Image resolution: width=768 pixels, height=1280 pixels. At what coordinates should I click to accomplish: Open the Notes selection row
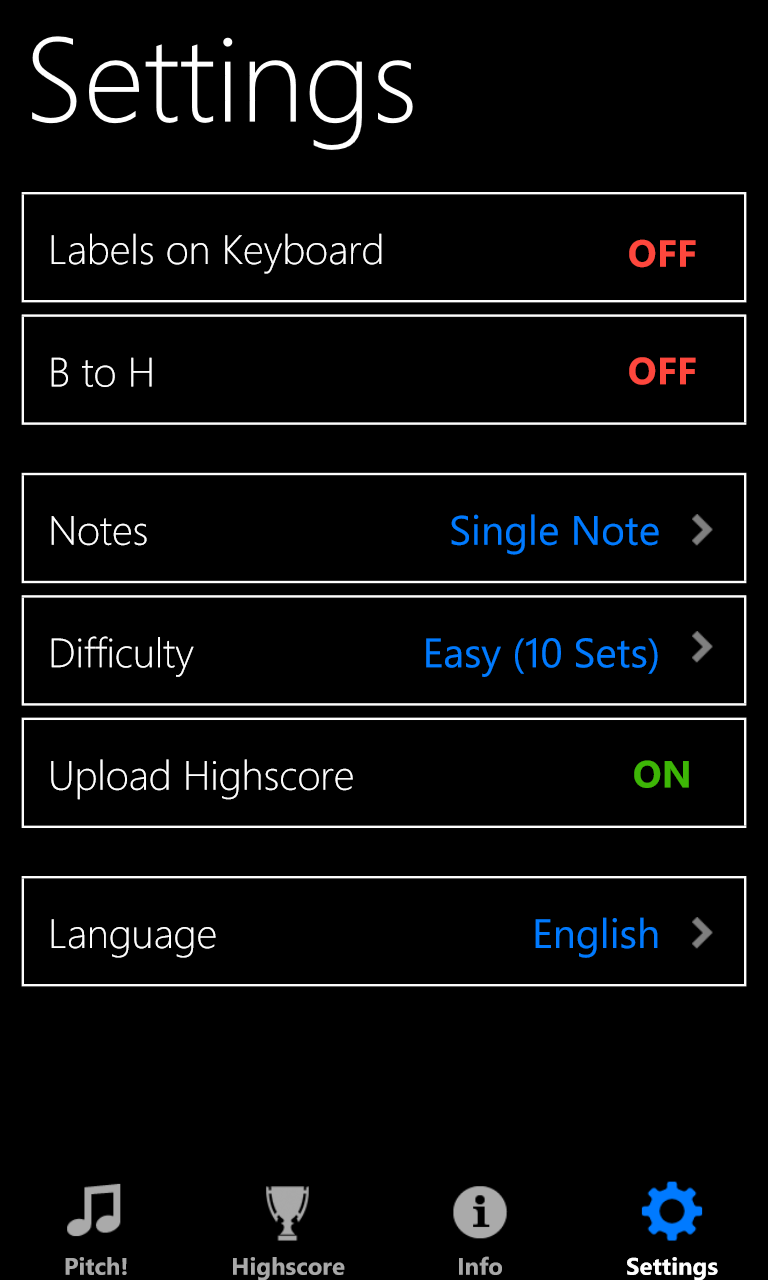coord(384,530)
